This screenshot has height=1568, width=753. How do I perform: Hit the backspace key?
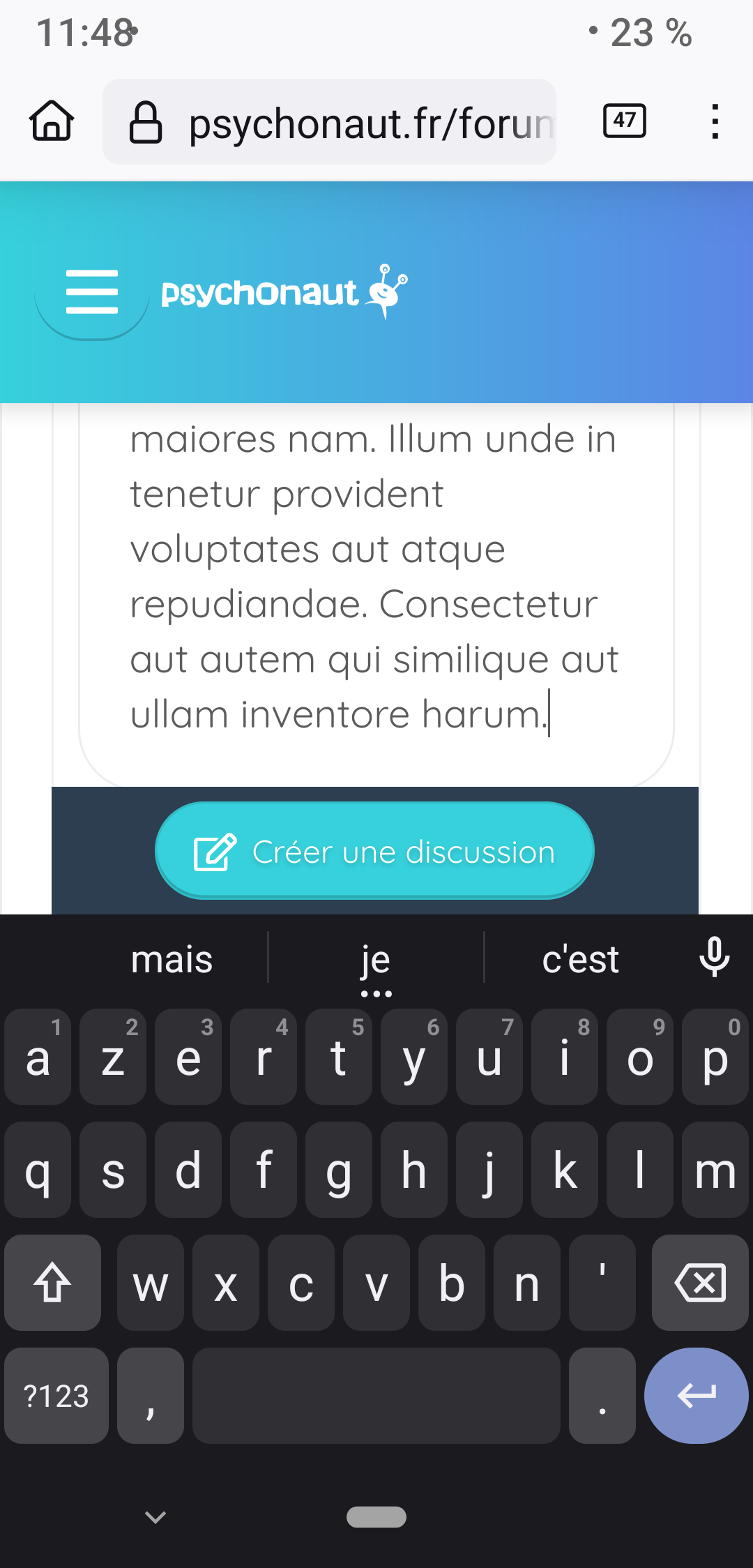700,1283
